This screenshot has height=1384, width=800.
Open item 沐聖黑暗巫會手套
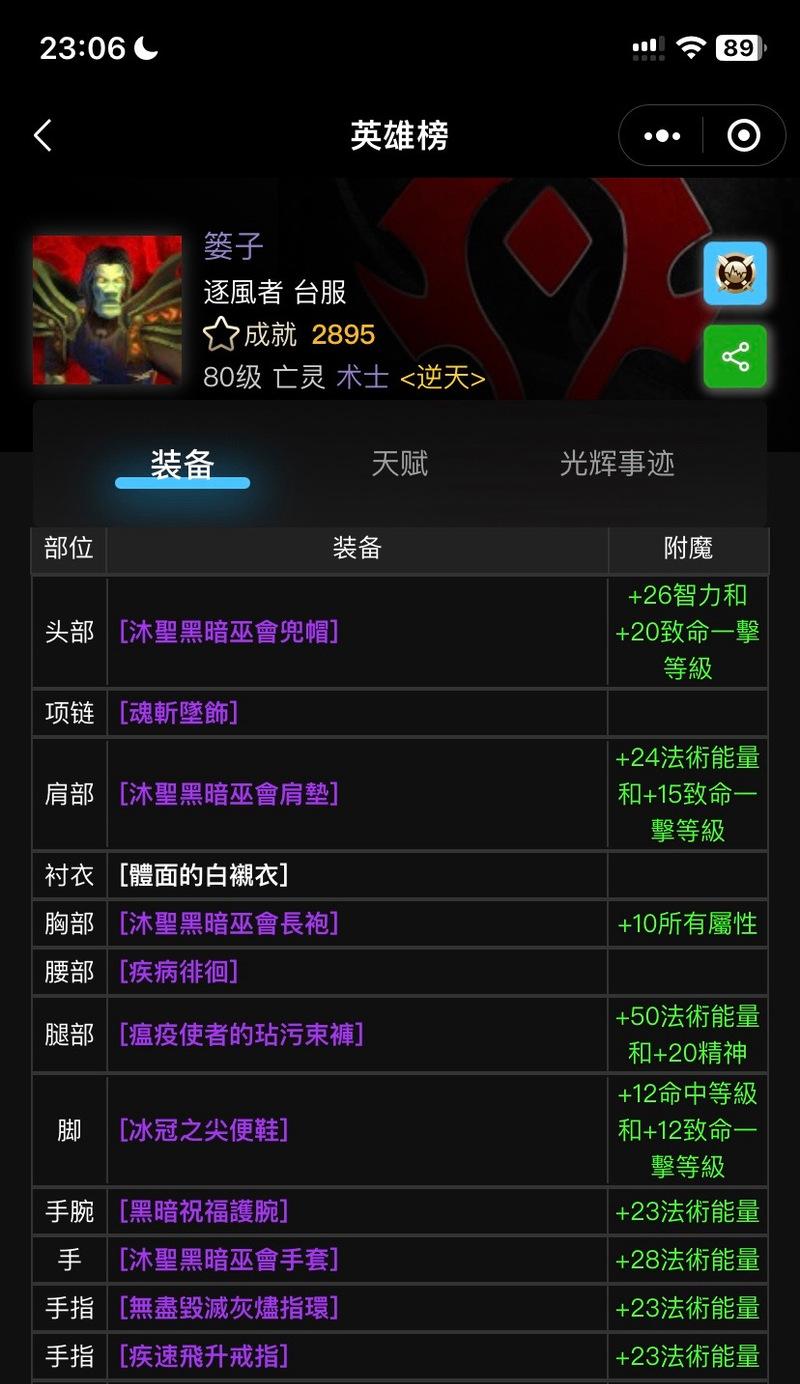[229, 1260]
